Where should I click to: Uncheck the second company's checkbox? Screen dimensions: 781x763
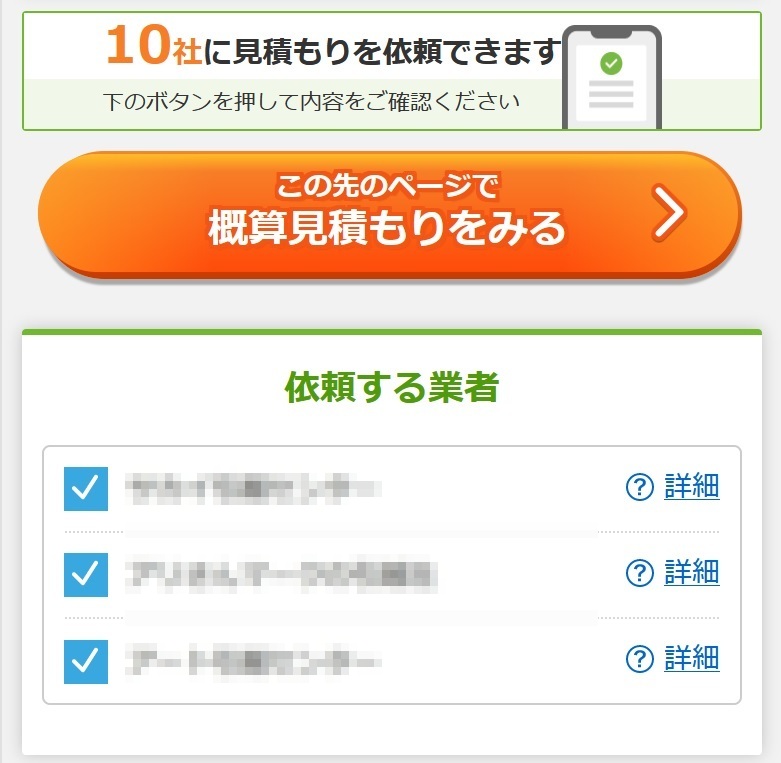tap(86, 574)
